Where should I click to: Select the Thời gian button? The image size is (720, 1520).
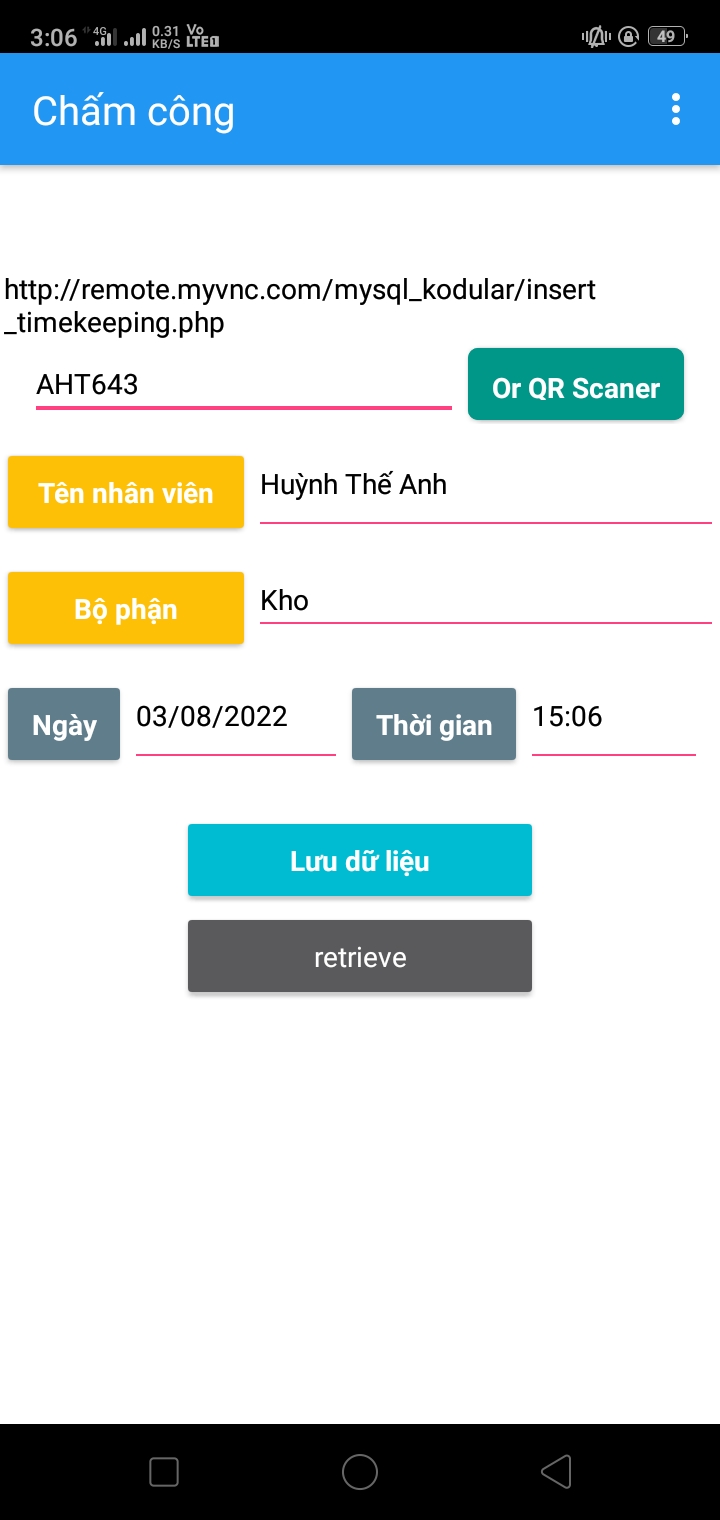click(x=434, y=724)
